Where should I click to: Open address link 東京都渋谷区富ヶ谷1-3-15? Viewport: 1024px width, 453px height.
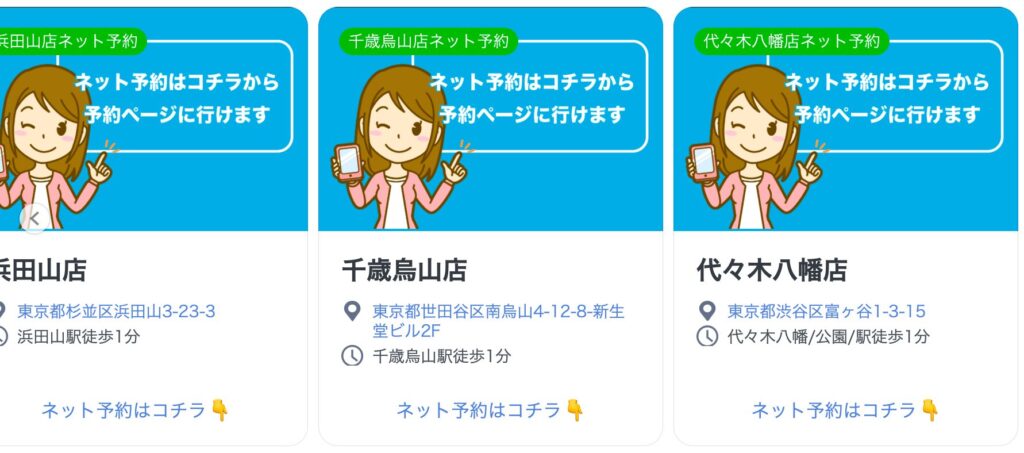click(826, 311)
